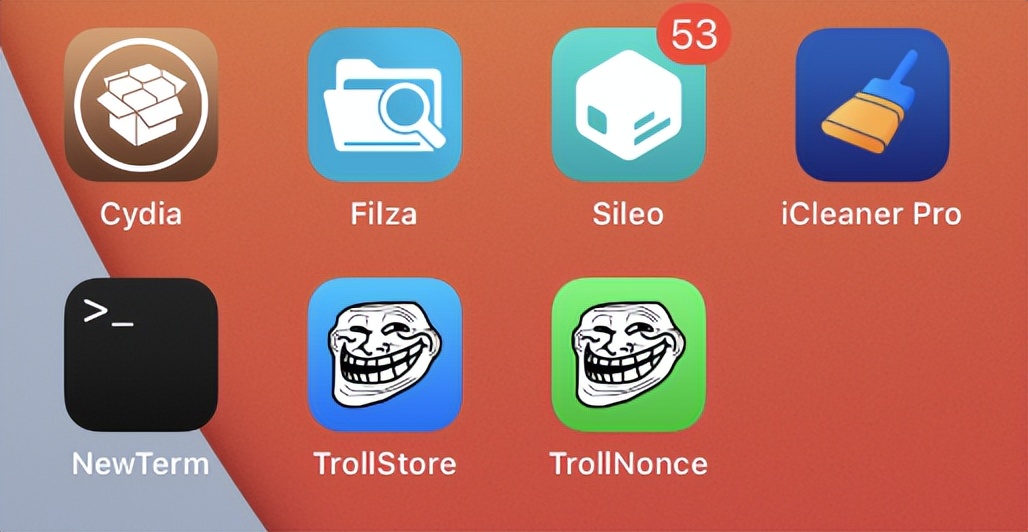Open Sileo with 53 notifications
This screenshot has height=532, width=1028.
[628, 105]
